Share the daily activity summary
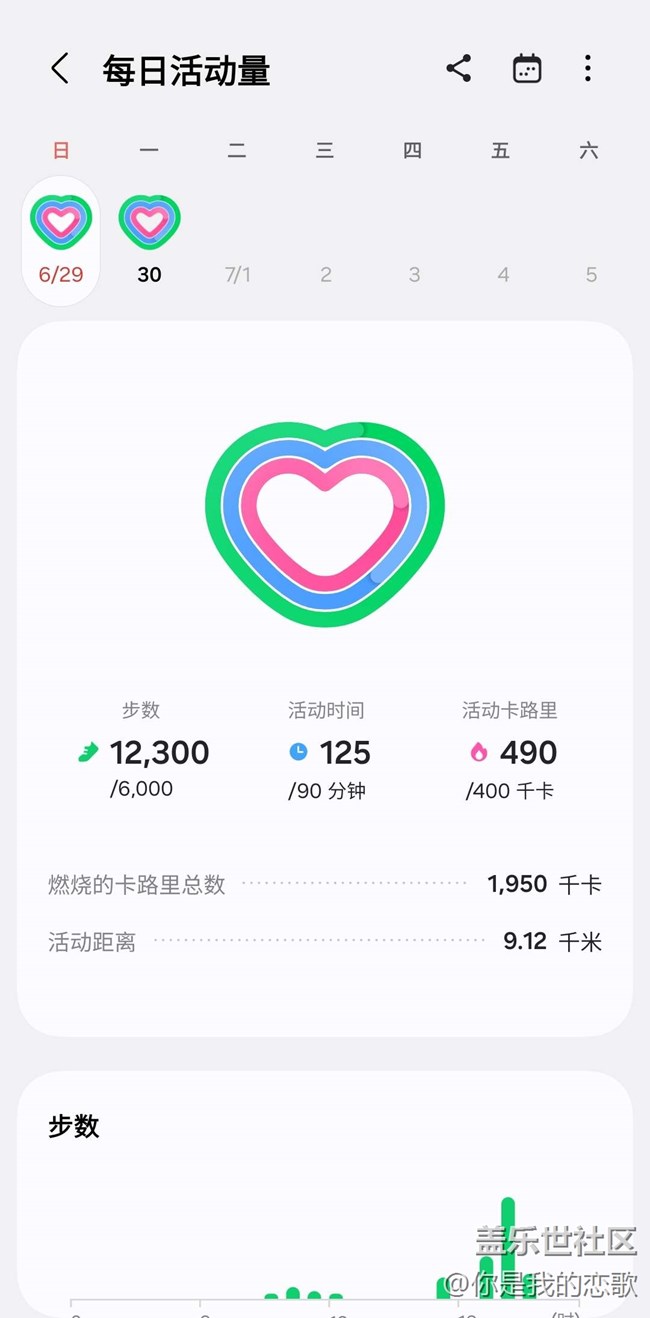Image resolution: width=650 pixels, height=1318 pixels. [459, 69]
